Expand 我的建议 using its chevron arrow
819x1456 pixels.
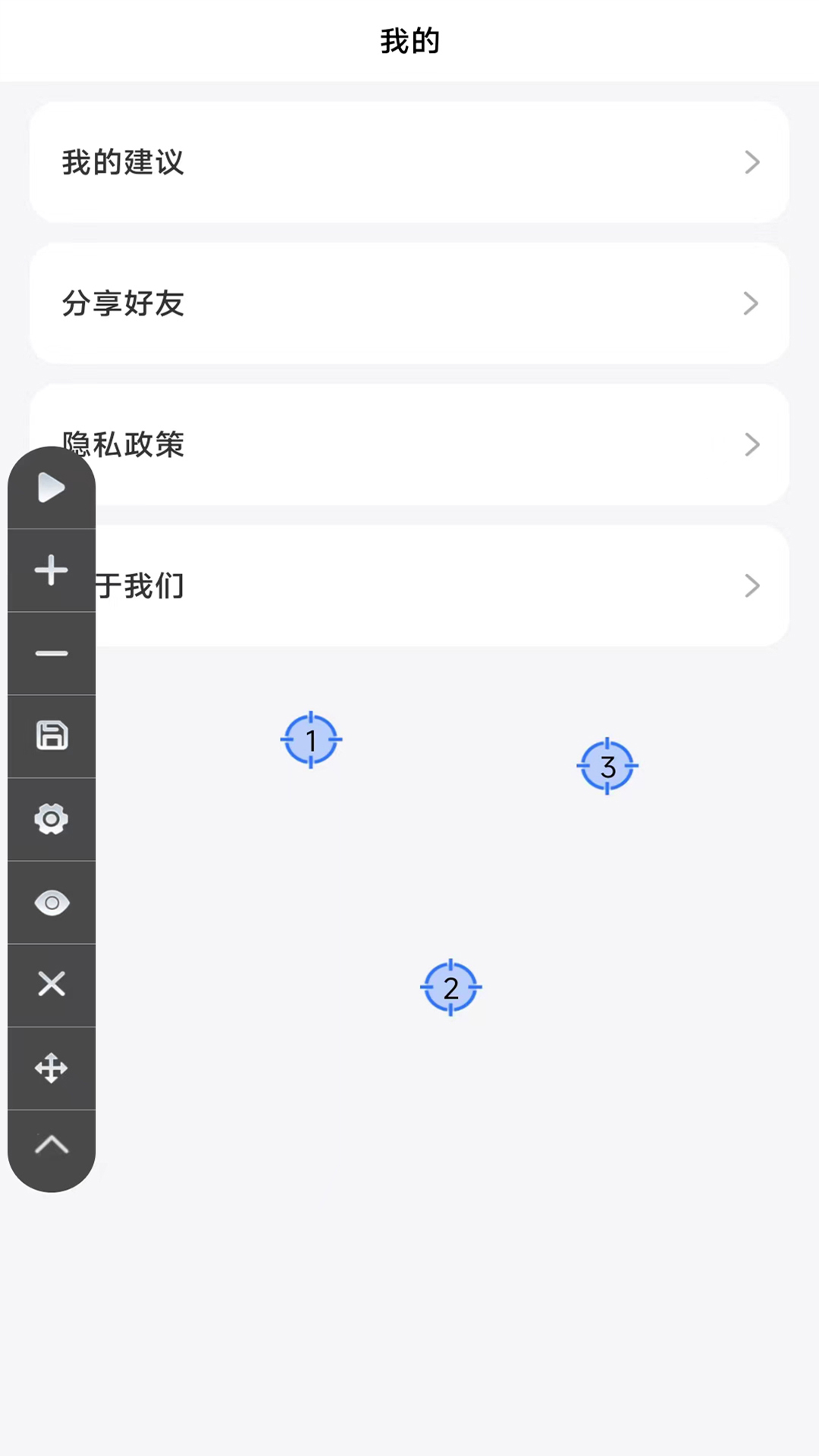click(752, 162)
